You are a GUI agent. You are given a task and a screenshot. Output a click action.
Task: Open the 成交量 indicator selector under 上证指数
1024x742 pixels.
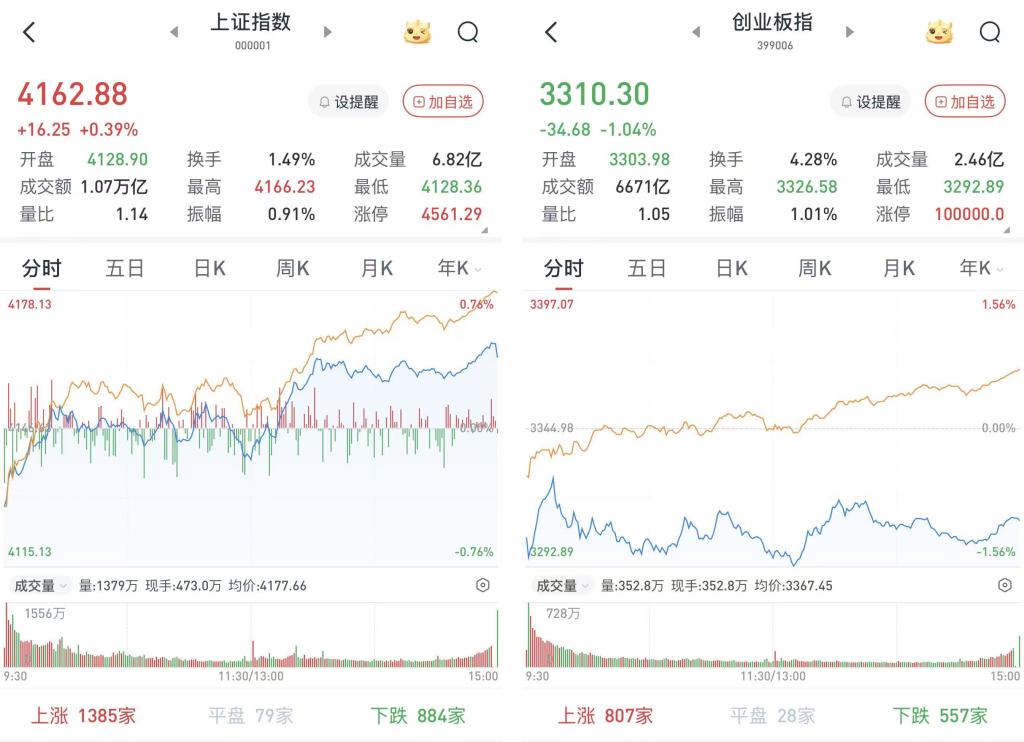pyautogui.click(x=40, y=585)
